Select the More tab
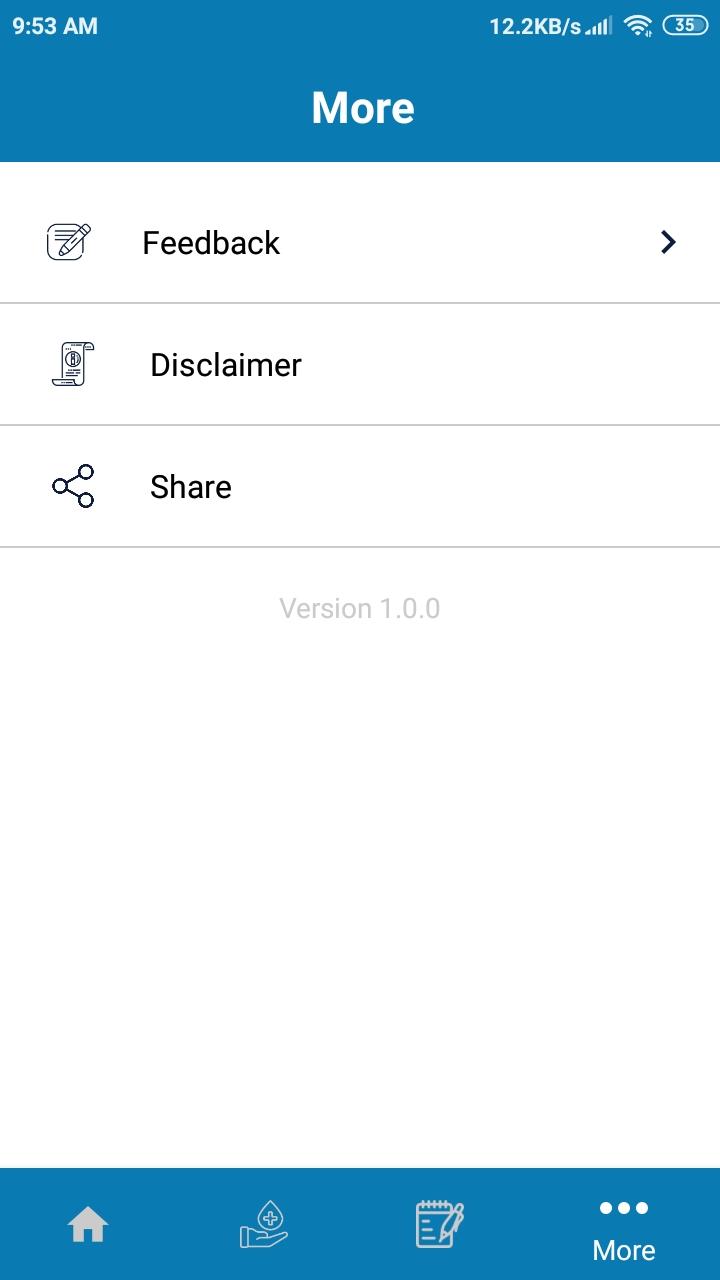720x1280 pixels. (x=623, y=1230)
